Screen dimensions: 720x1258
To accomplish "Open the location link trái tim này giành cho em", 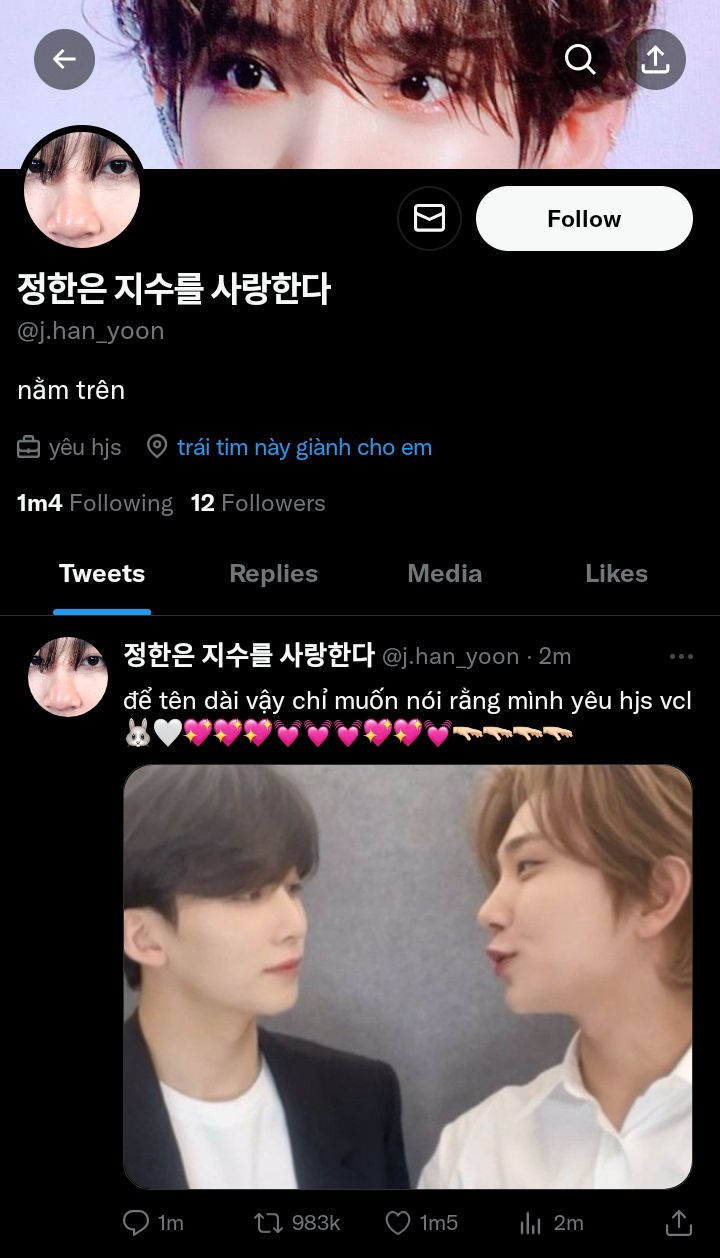I will (304, 447).
